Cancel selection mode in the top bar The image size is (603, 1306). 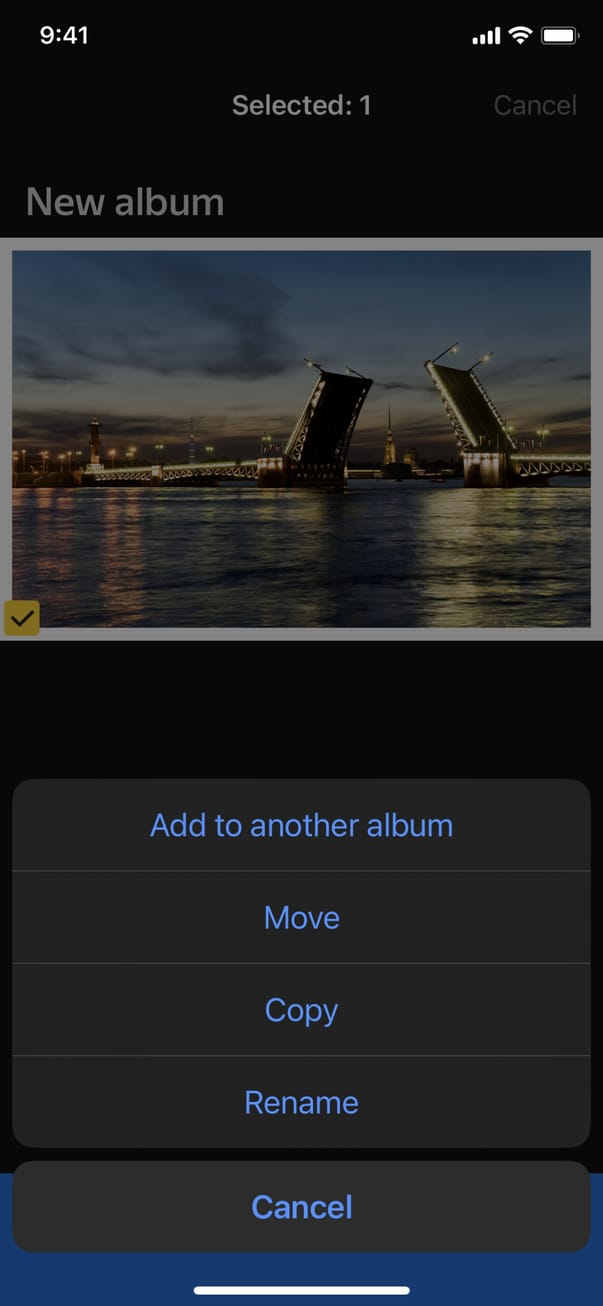535,105
